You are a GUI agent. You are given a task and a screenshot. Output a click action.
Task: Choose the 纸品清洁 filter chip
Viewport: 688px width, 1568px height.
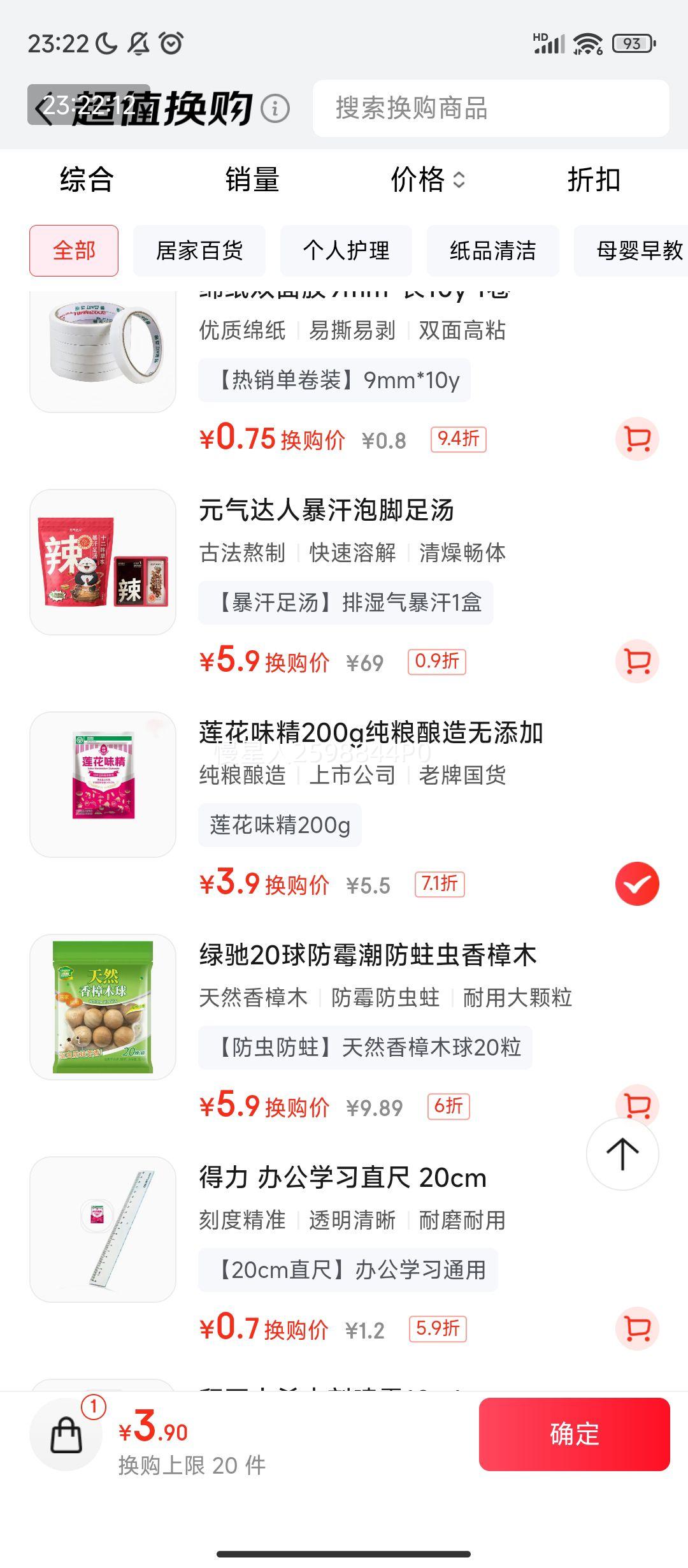point(492,250)
